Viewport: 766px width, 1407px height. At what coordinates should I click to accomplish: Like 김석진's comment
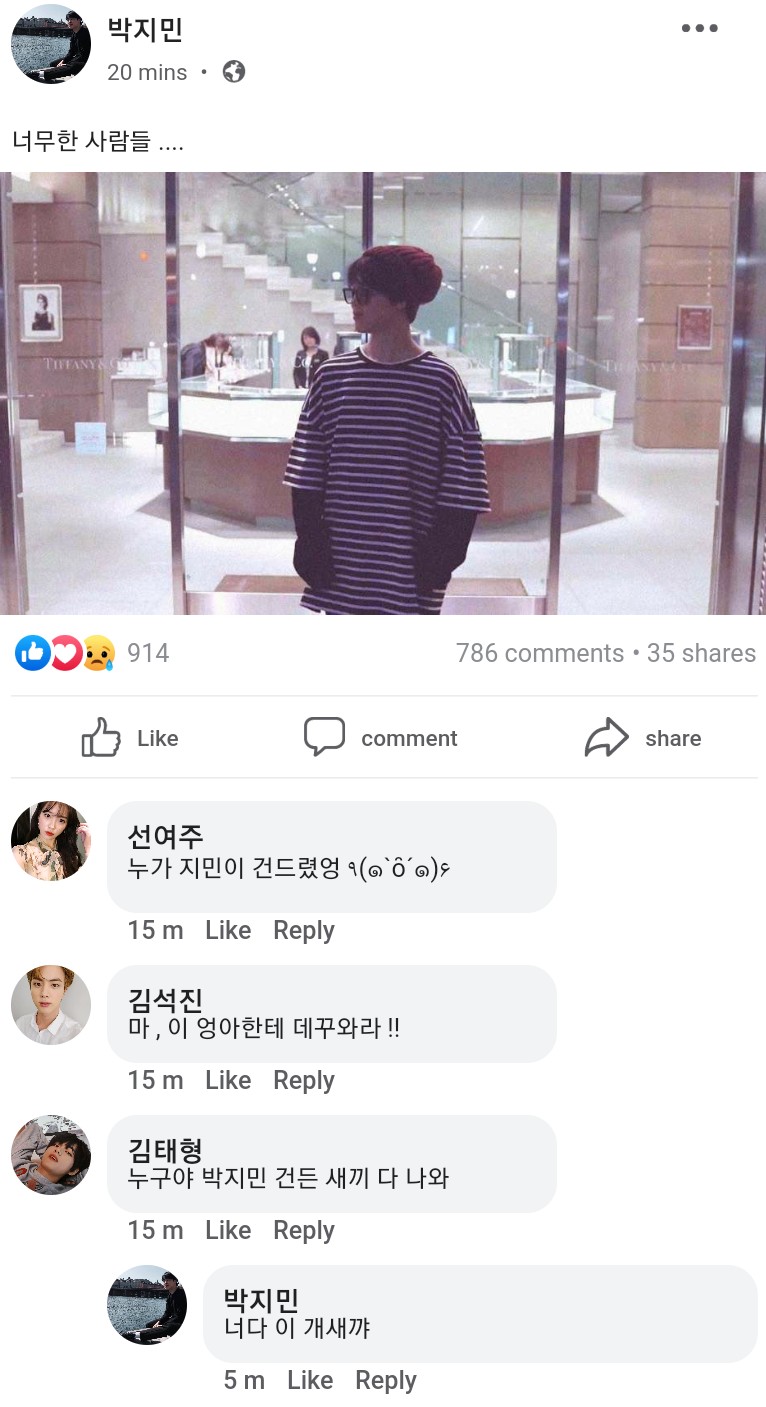click(x=228, y=1080)
